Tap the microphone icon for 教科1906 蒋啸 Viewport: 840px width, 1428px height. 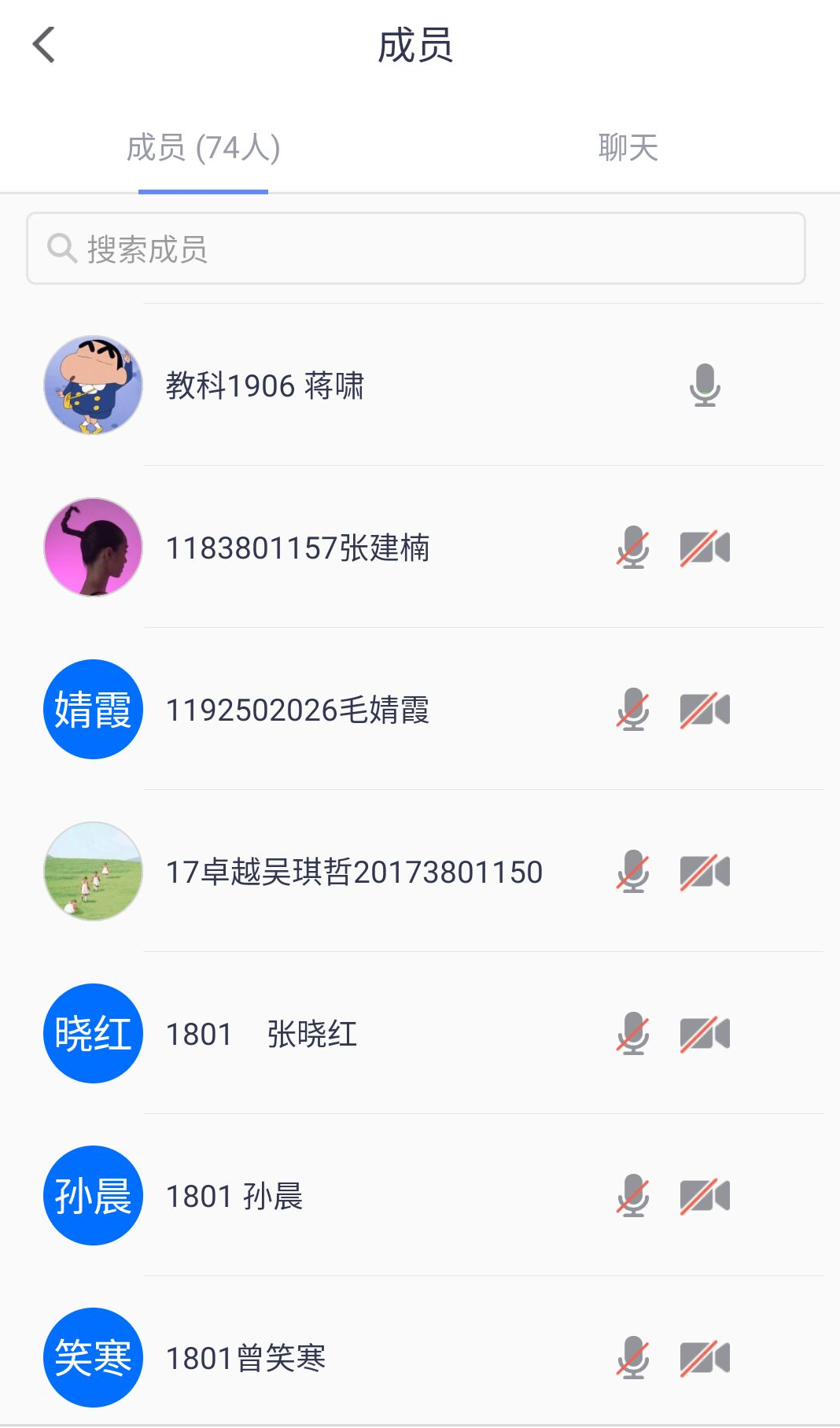pos(705,386)
